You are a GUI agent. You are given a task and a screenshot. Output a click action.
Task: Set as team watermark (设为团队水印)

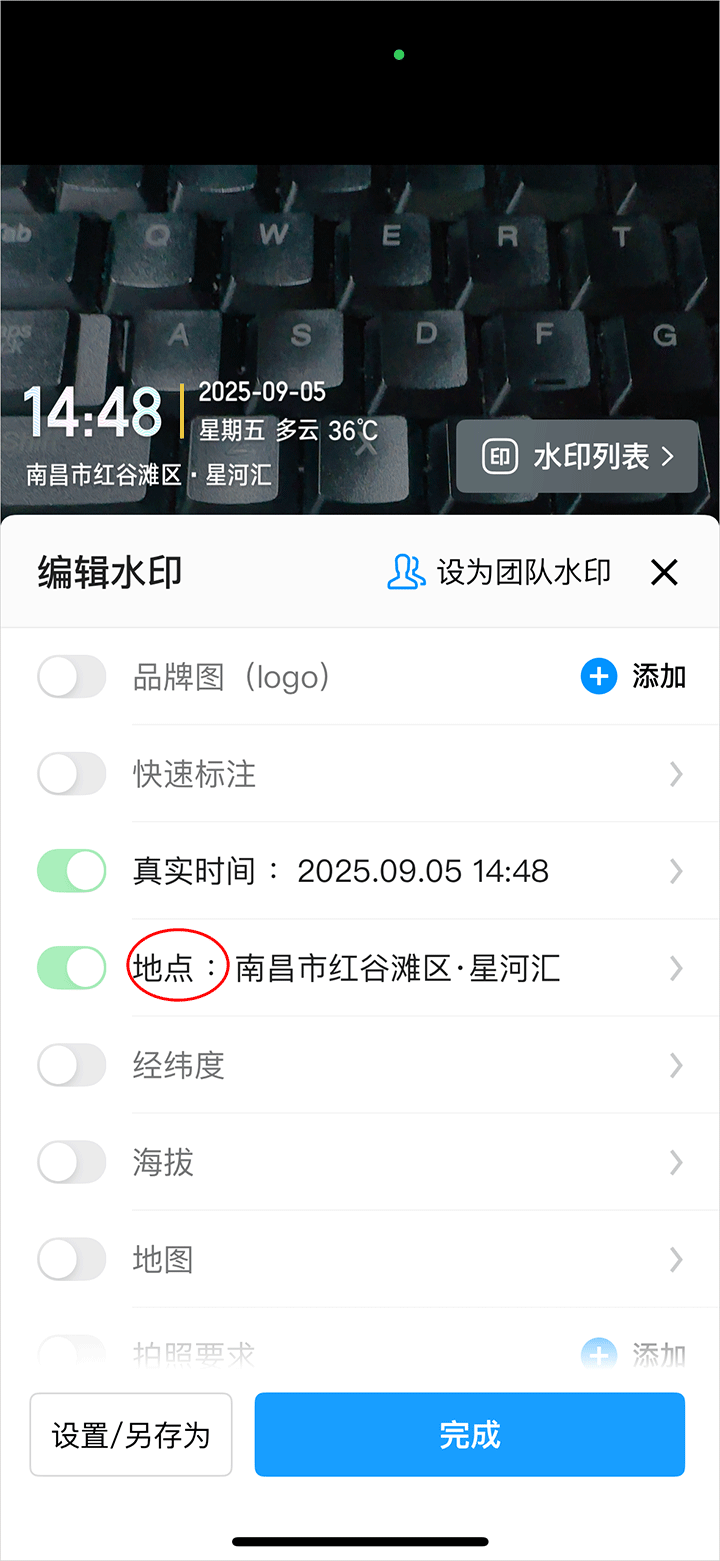coord(499,572)
